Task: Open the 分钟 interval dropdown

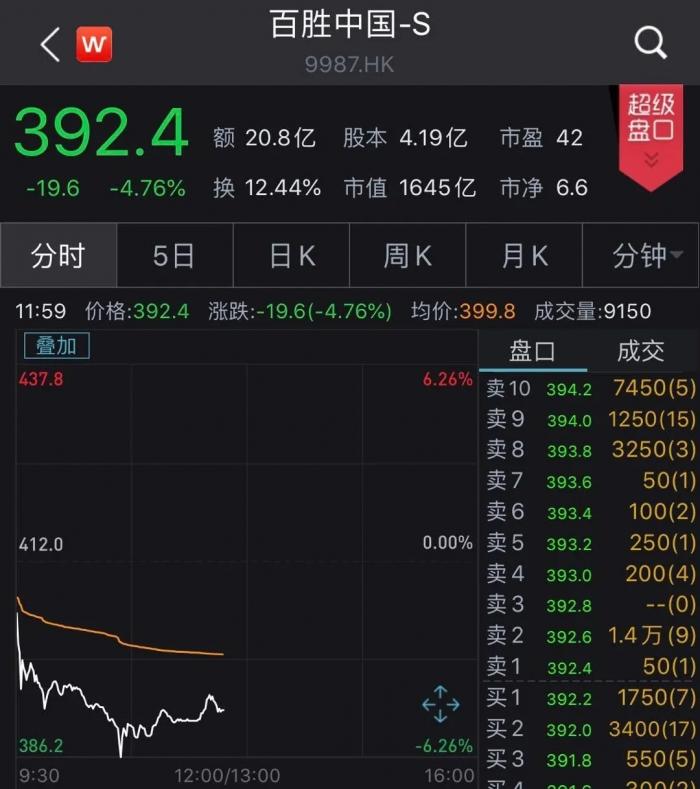Action: (x=641, y=256)
